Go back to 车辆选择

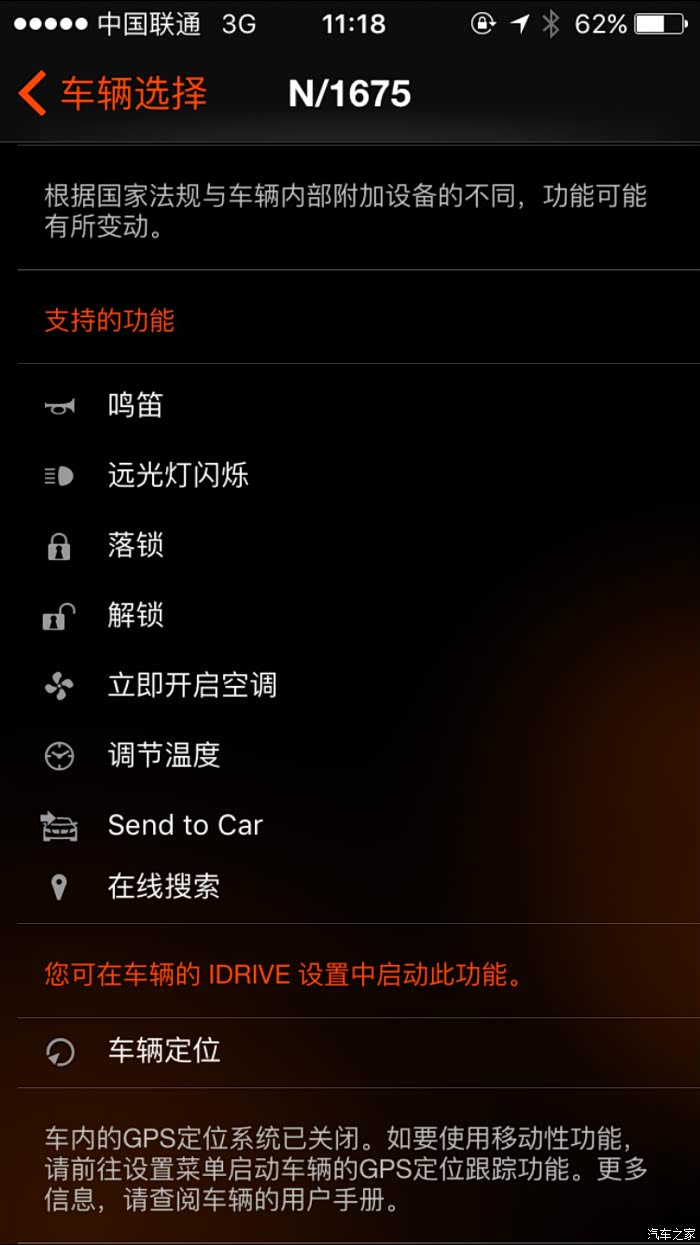(112, 94)
